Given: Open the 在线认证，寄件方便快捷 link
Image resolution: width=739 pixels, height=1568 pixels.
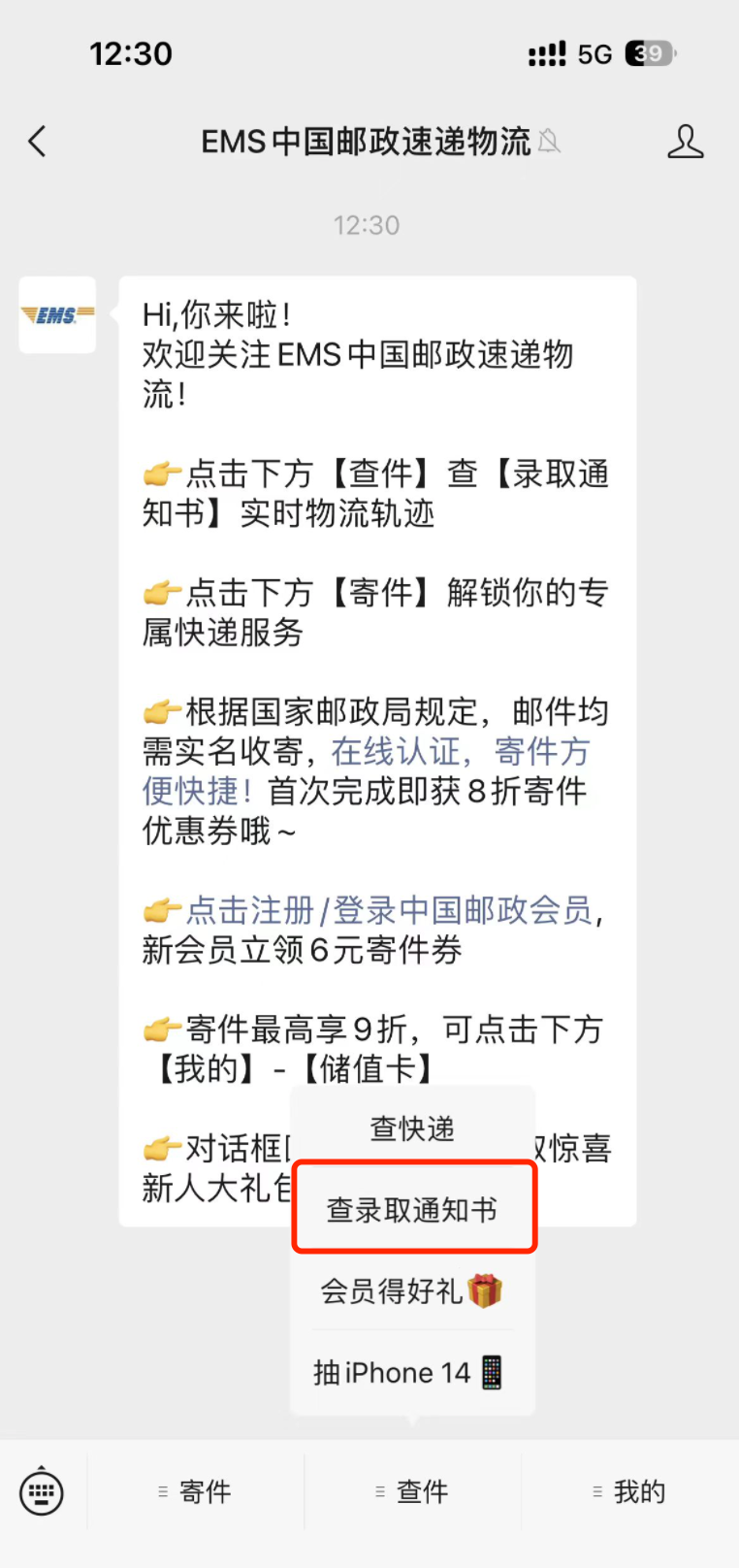Looking at the screenshot, I should 366,771.
